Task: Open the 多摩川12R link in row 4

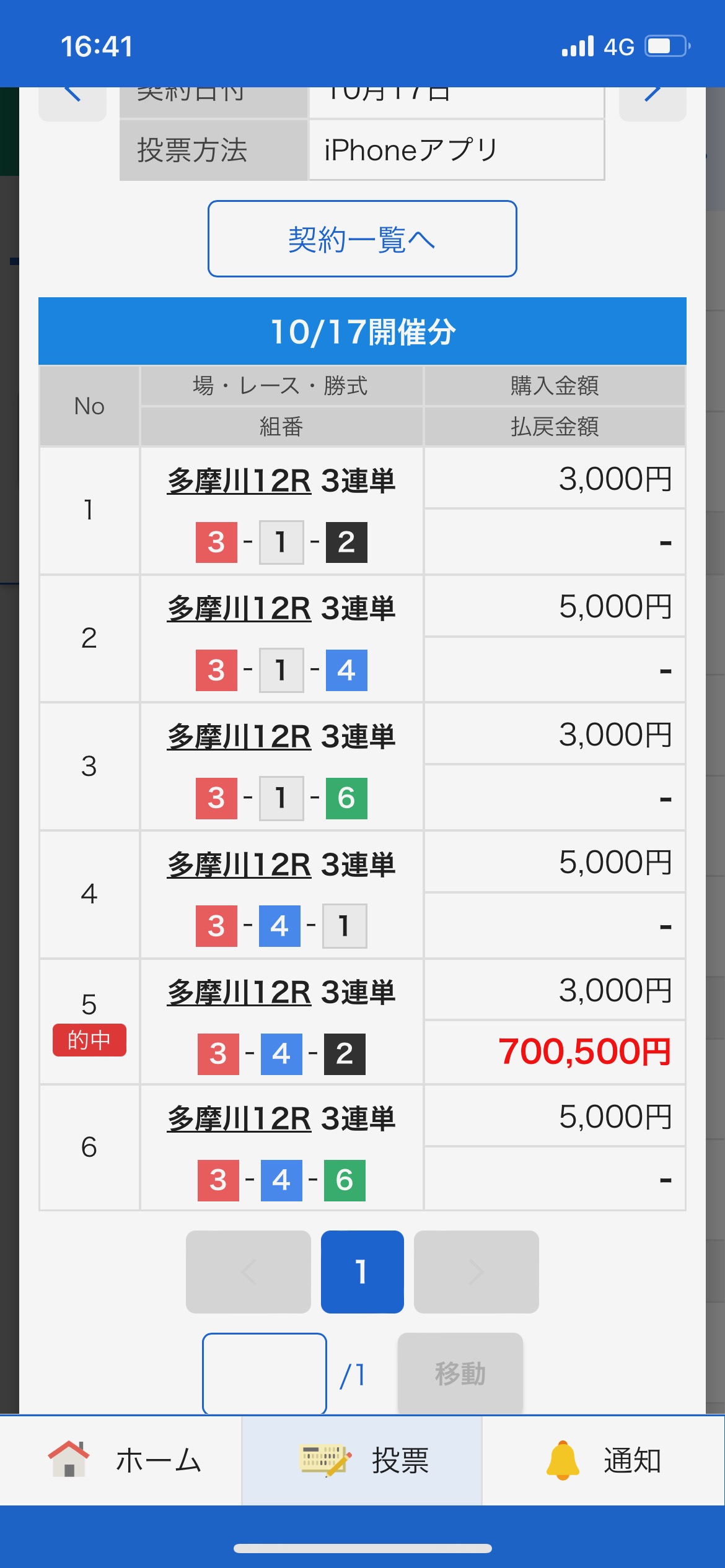Action: click(x=239, y=865)
